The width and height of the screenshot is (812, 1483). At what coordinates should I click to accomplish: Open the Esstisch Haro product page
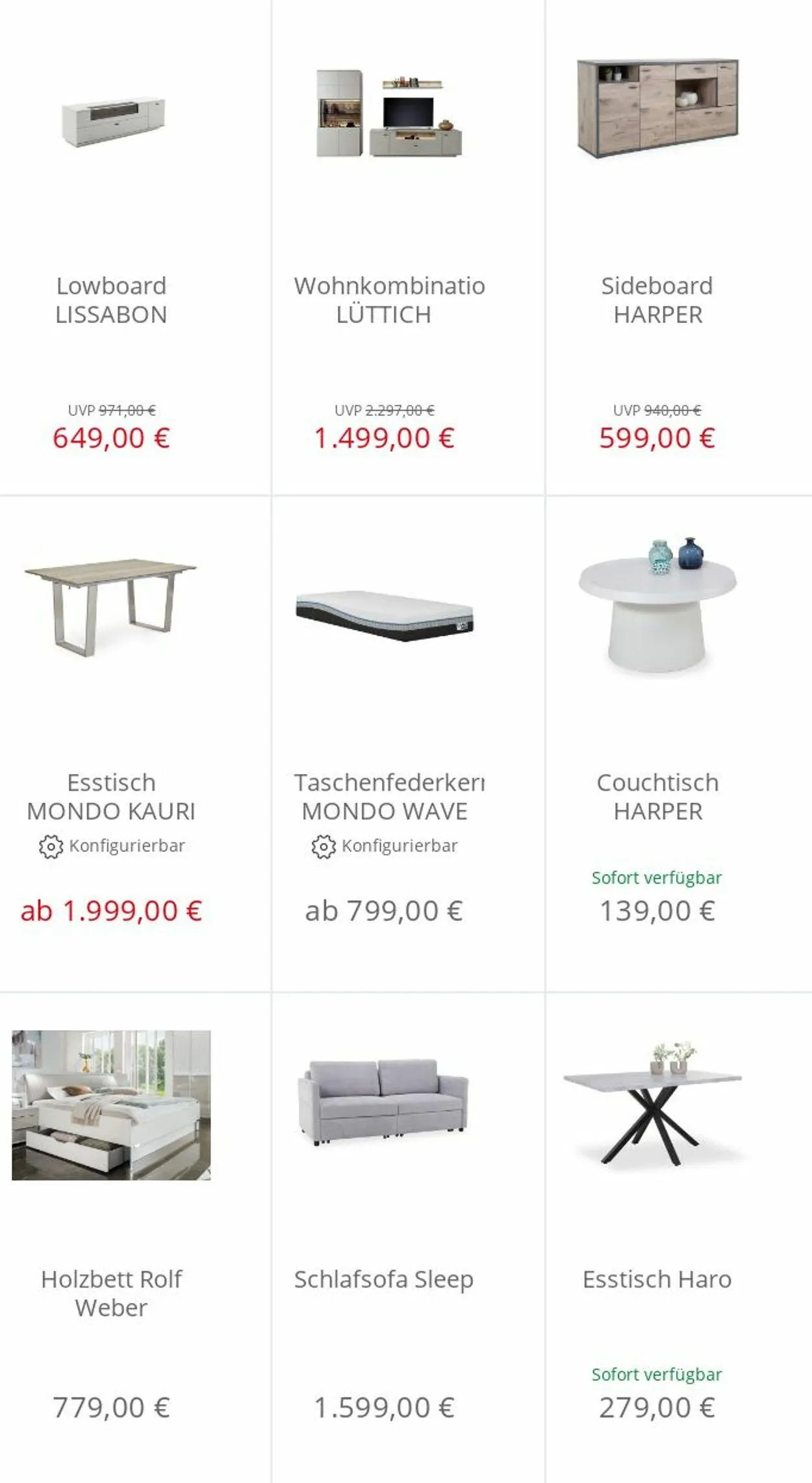[679, 1238]
